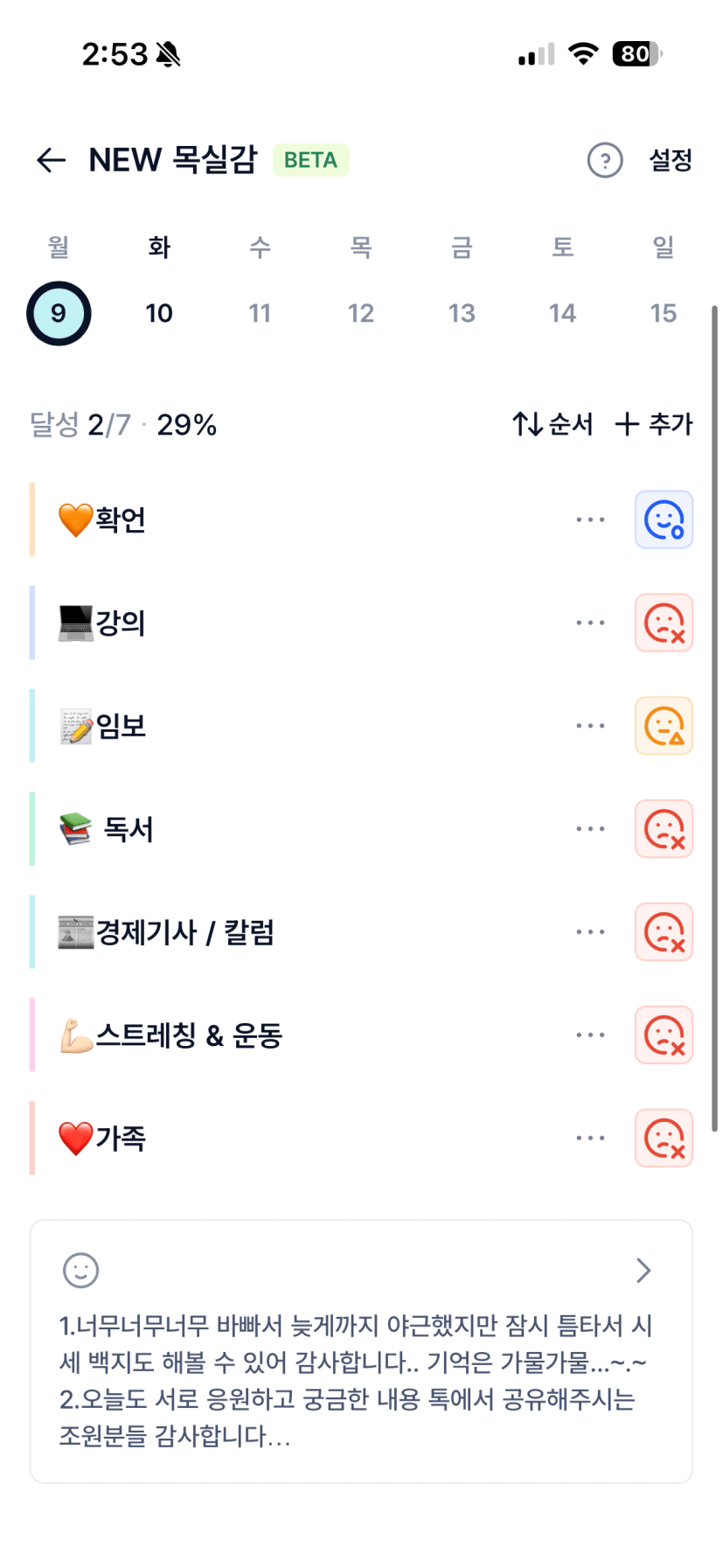Select Tuesday the 10th
This screenshot has width=723, height=1568.
point(159,313)
